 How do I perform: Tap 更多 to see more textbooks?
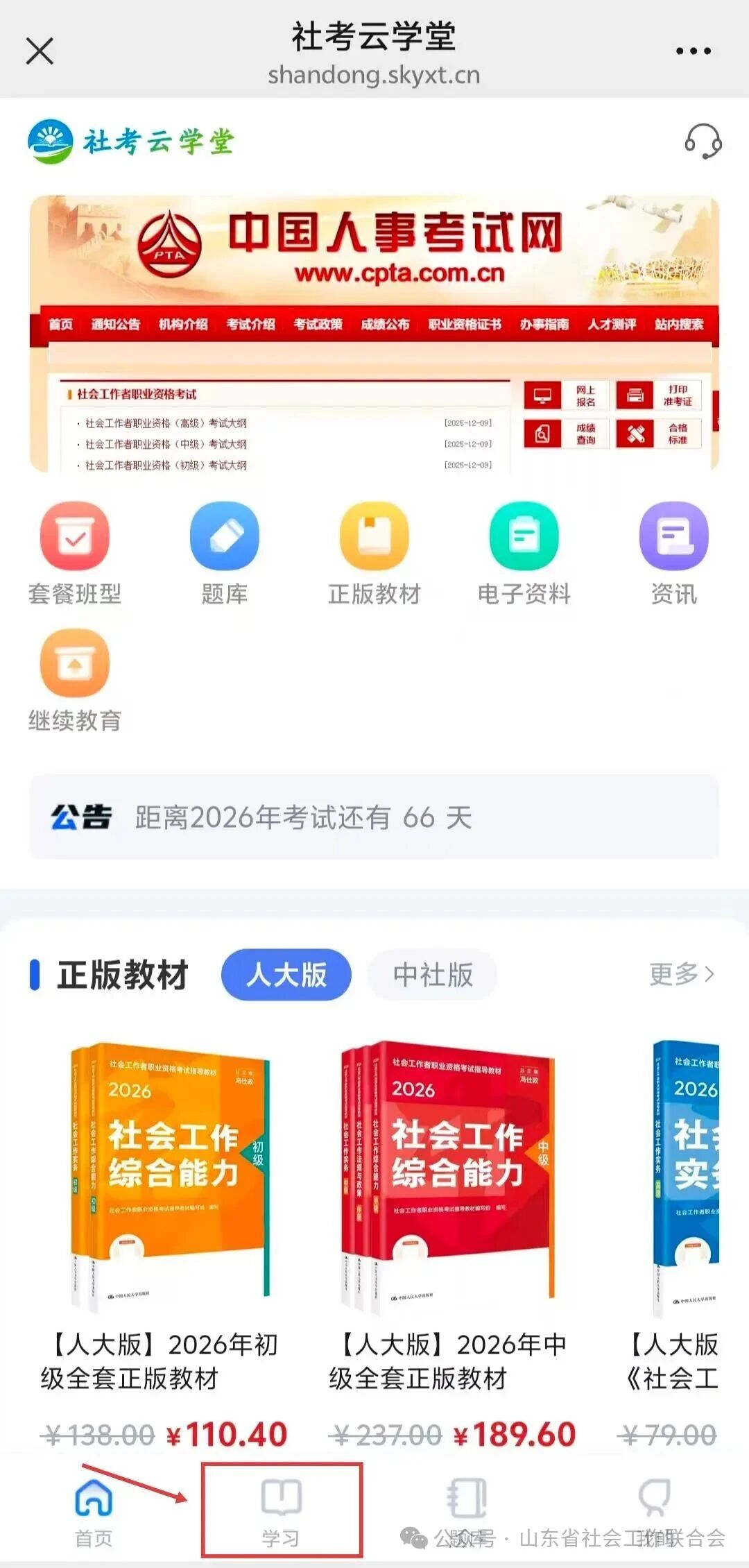(680, 974)
